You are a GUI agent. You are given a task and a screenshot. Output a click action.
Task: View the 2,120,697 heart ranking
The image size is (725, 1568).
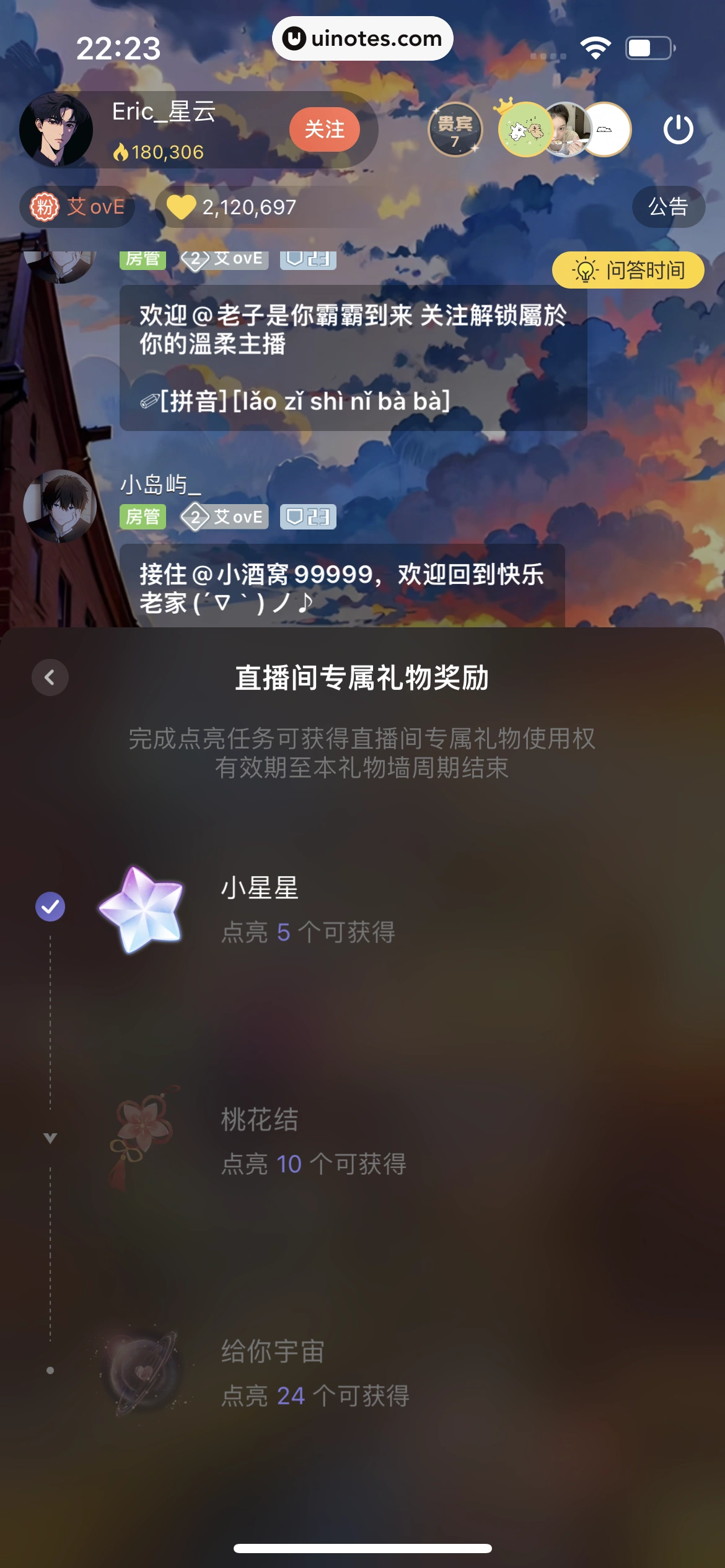click(x=232, y=207)
